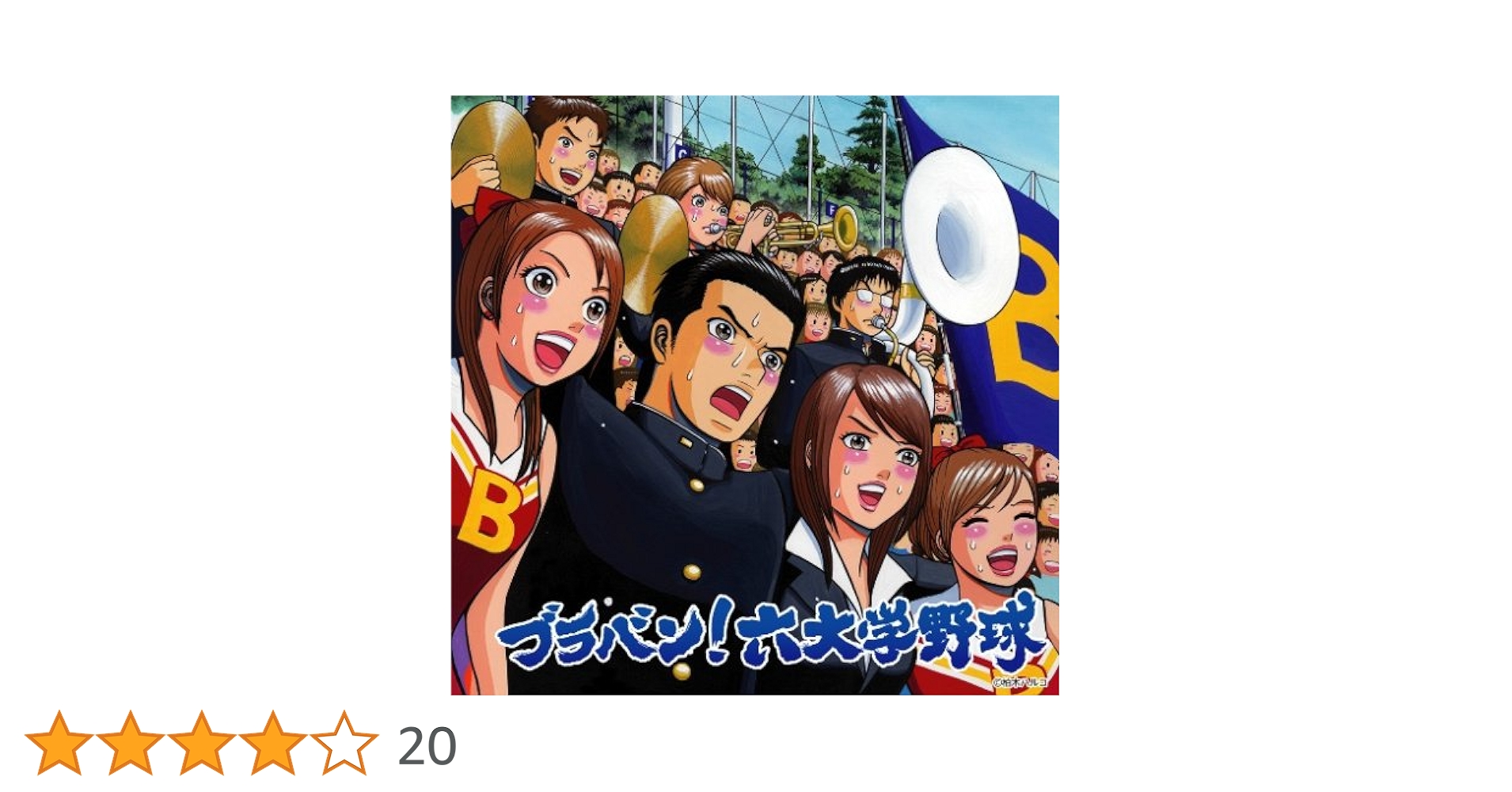Open the ブラバン!六大学野球 album cover

tap(754, 395)
